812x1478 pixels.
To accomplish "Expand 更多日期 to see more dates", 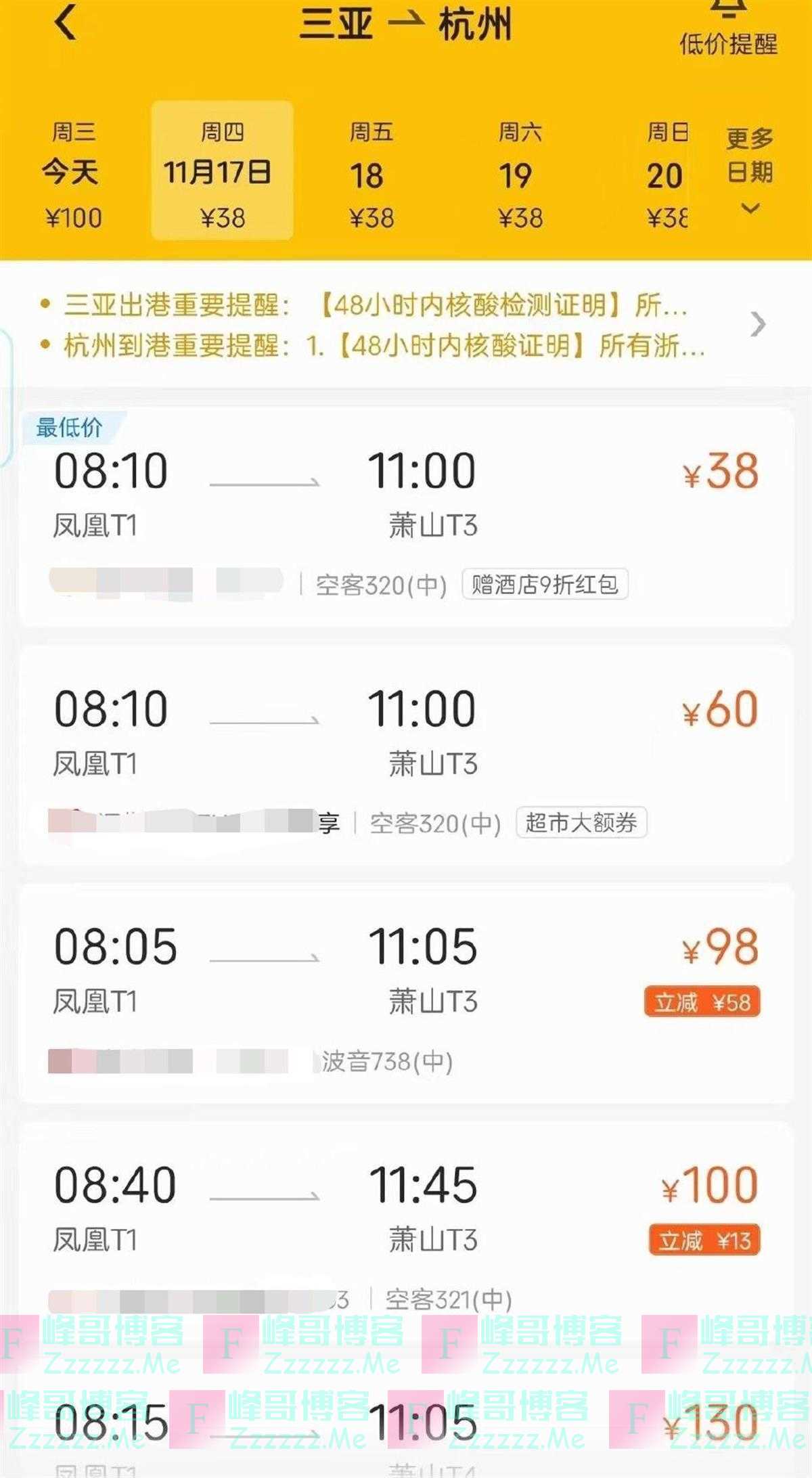I will [x=748, y=166].
